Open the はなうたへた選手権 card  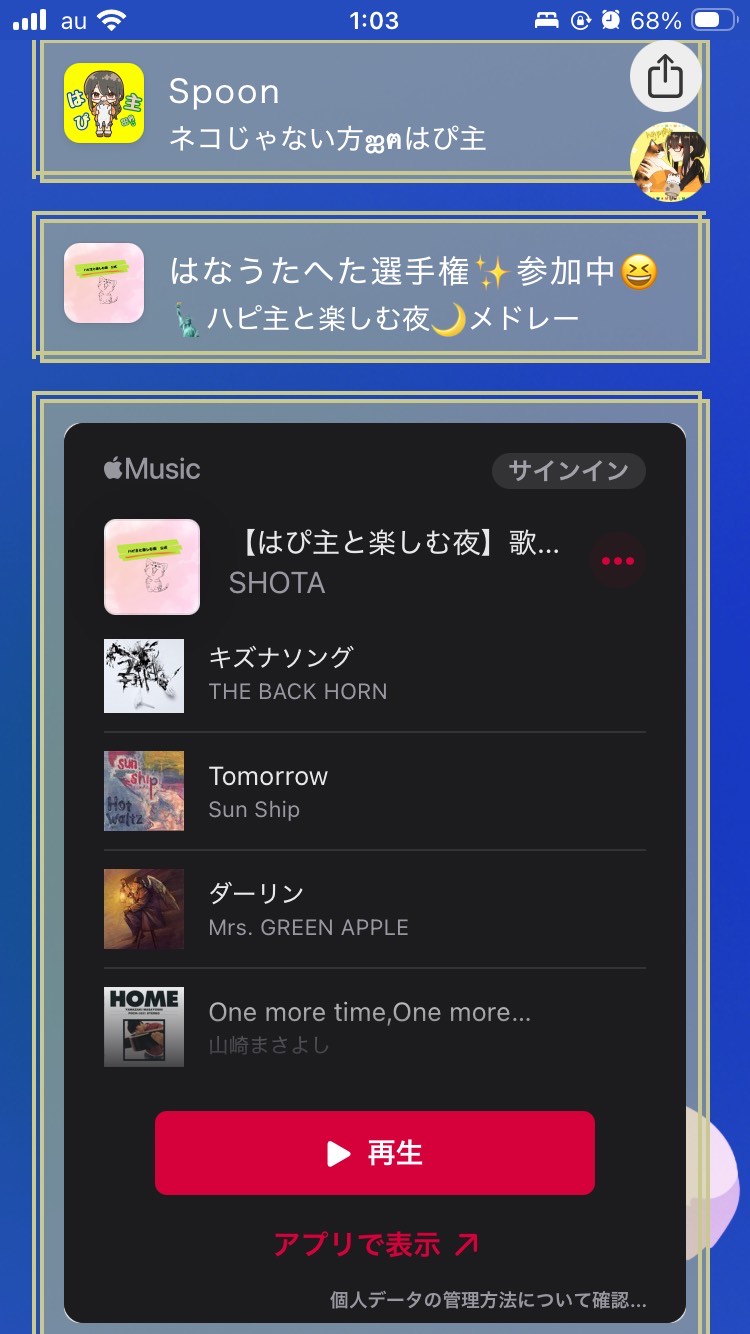(370, 289)
